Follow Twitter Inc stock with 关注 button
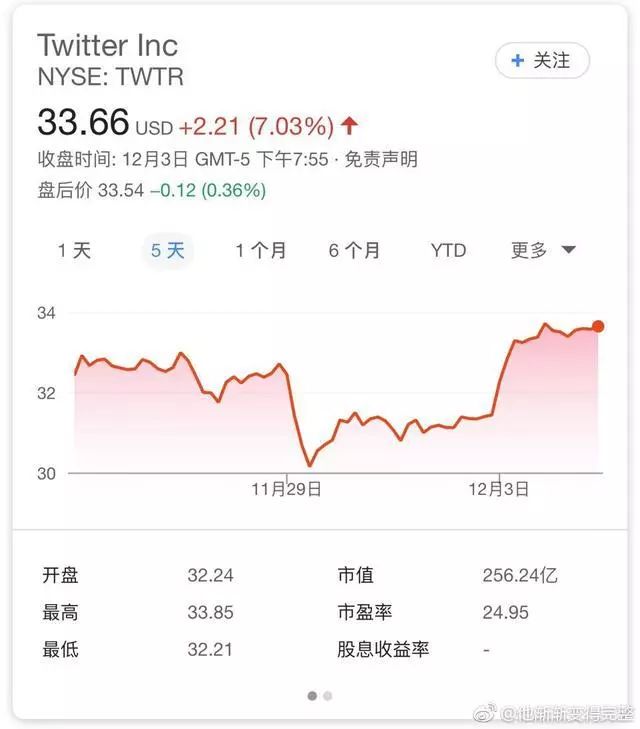Image resolution: width=640 pixels, height=729 pixels. 541,61
